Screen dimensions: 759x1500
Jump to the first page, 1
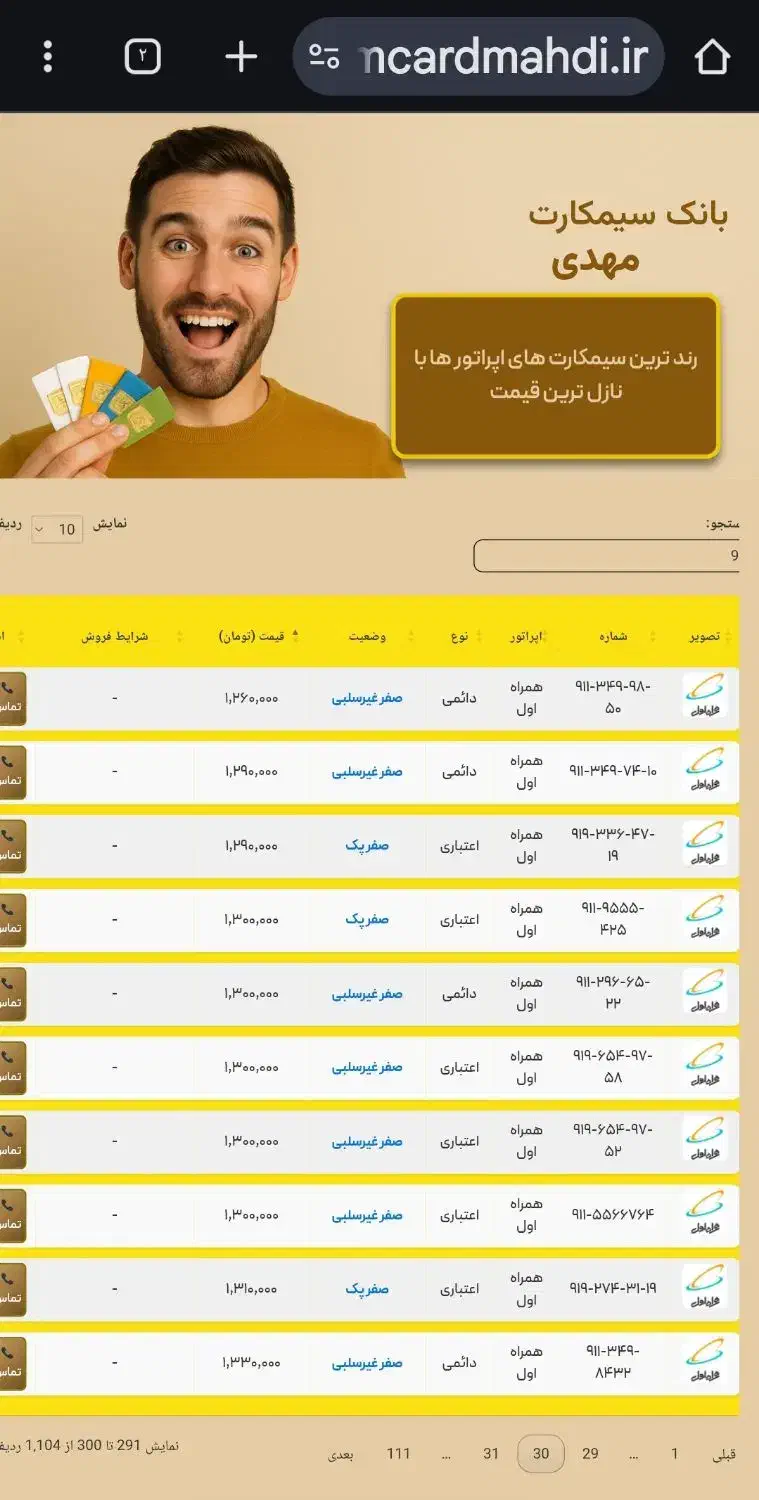[x=675, y=1454]
